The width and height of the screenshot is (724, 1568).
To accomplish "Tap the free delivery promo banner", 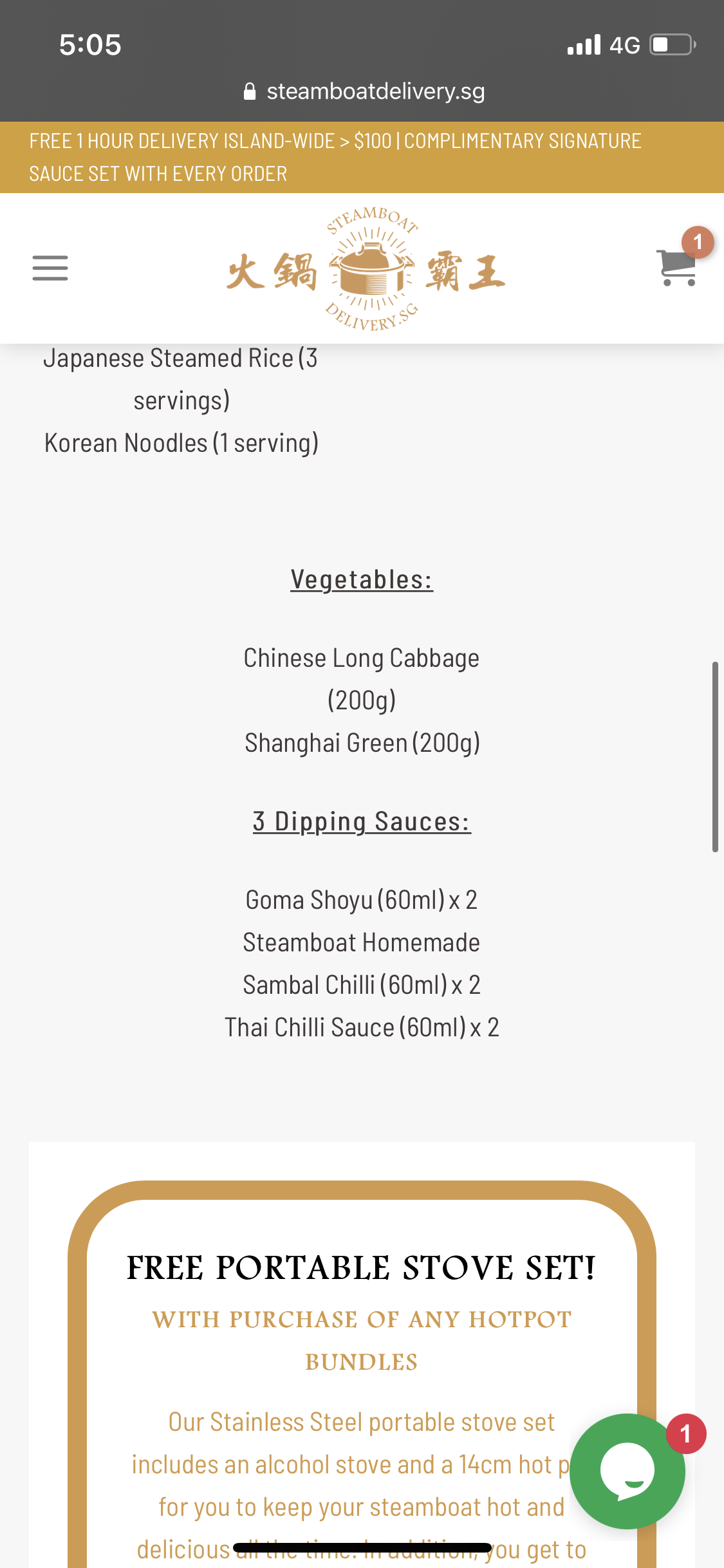I will (362, 157).
